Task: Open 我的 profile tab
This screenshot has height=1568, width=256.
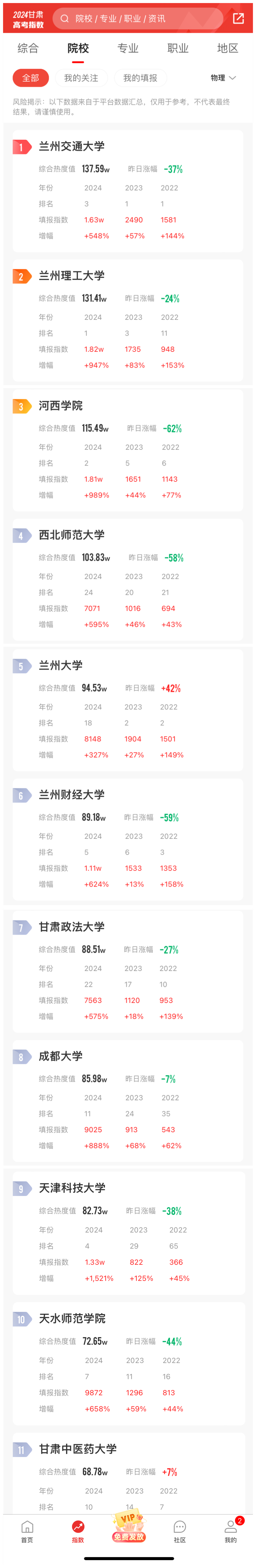Action: (x=230, y=1531)
